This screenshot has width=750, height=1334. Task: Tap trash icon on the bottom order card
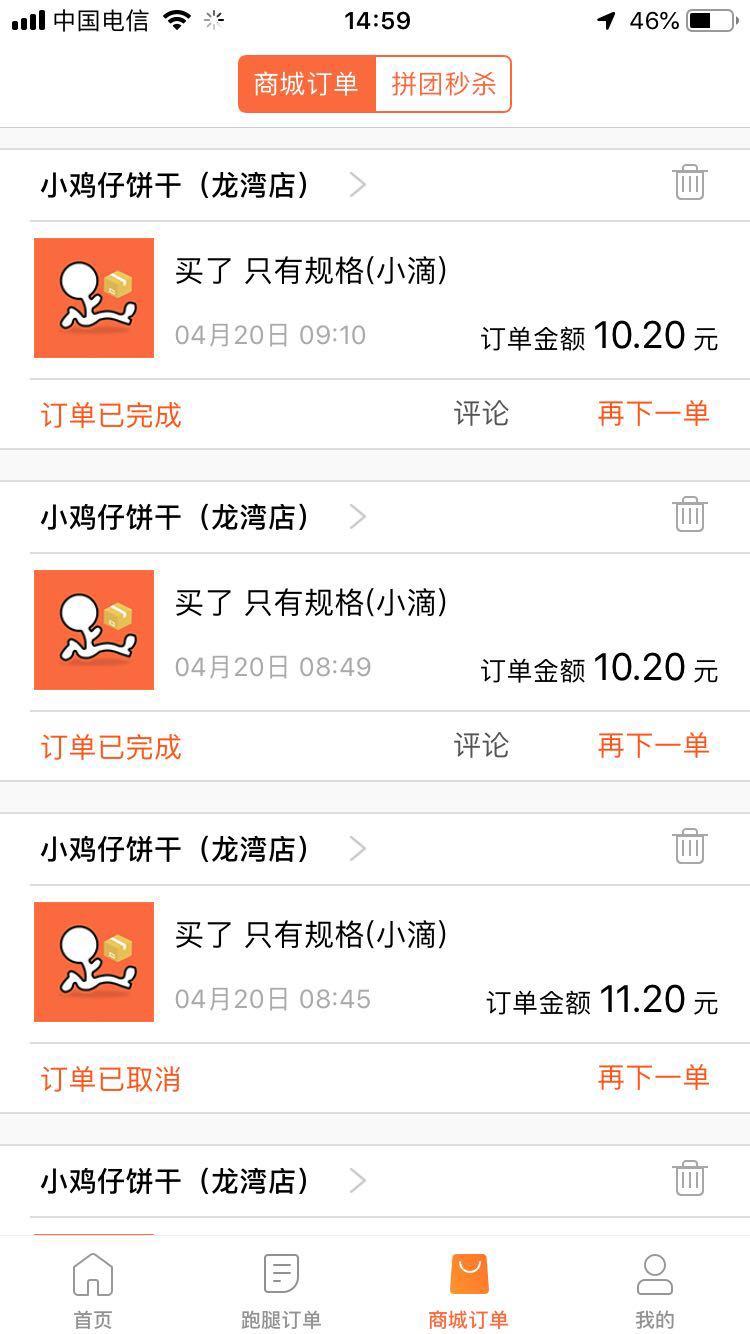pyautogui.click(x=689, y=1179)
